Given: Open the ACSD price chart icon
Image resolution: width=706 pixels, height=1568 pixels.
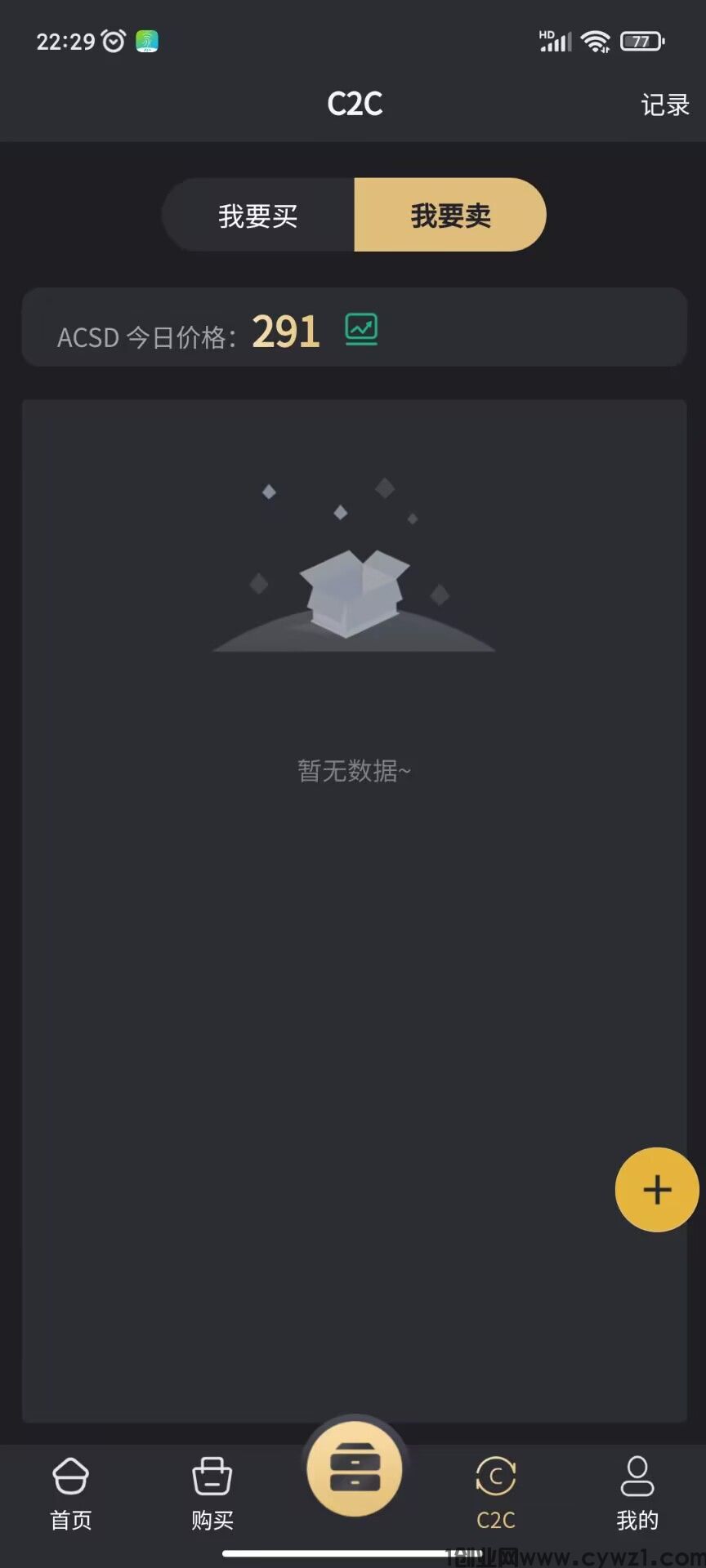Looking at the screenshot, I should click(361, 329).
